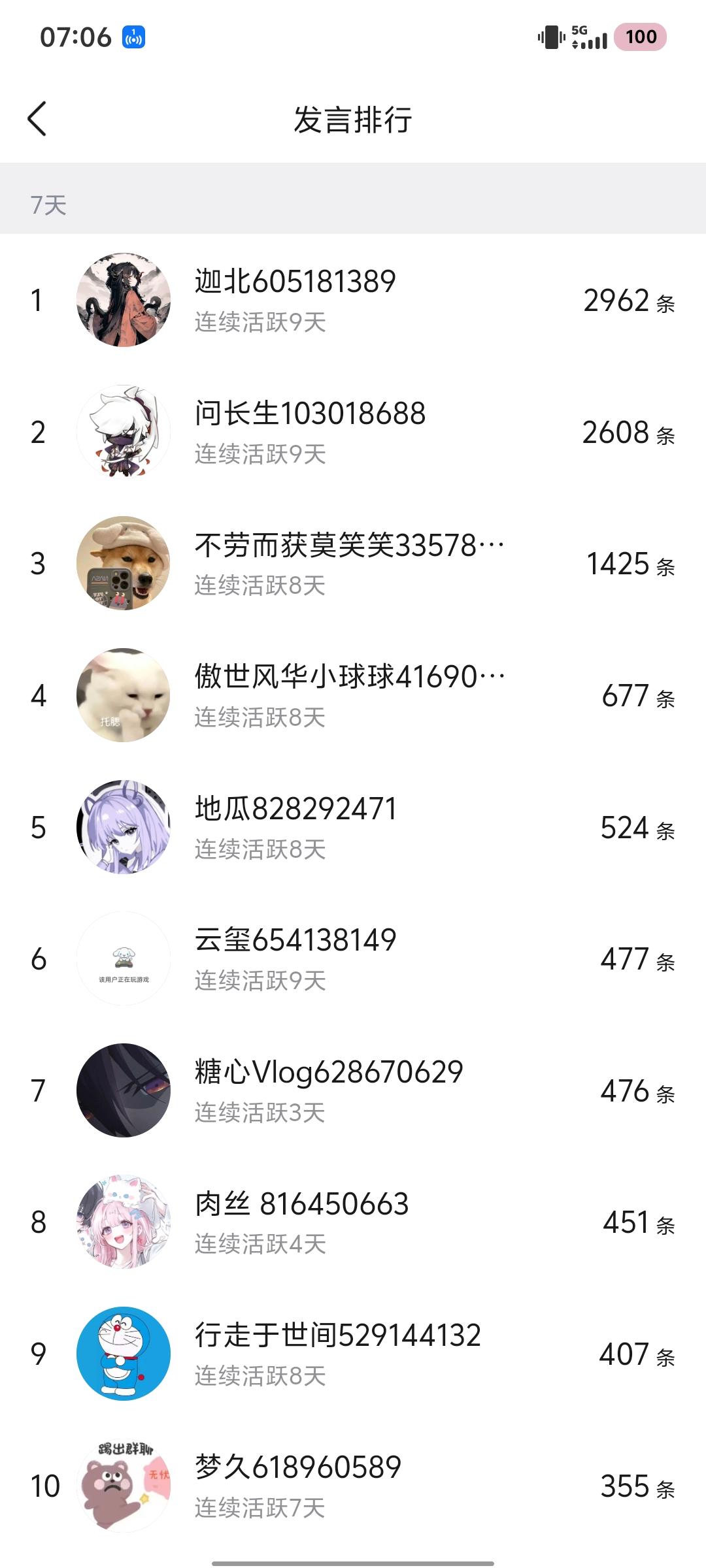Select 梦久618960589's ranking entry
706x1568 pixels.
coord(353,1486)
